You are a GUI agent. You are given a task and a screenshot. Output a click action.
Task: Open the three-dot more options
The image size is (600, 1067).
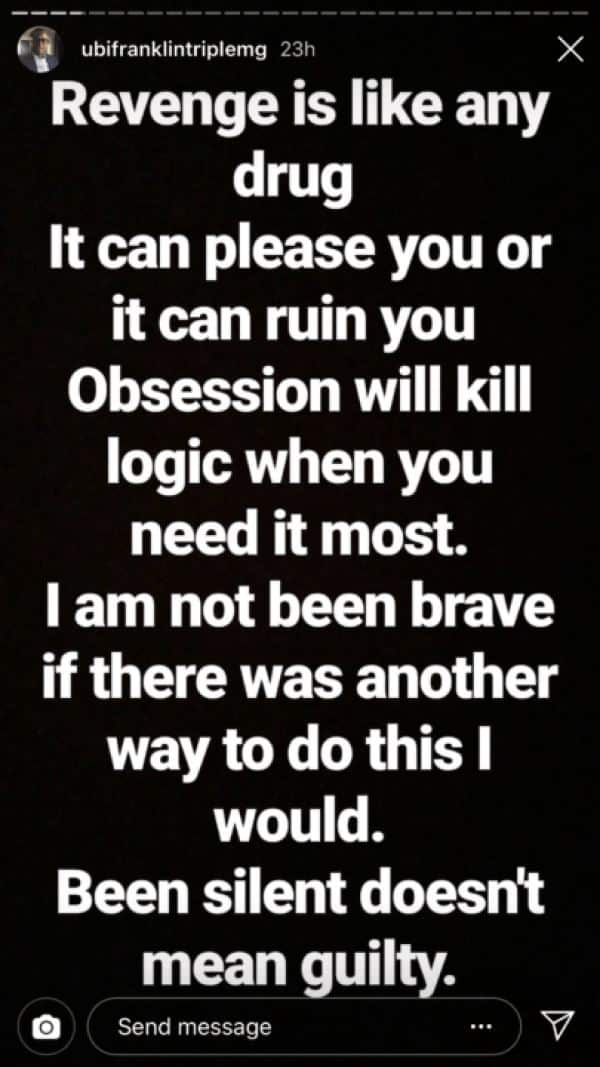(x=481, y=1025)
